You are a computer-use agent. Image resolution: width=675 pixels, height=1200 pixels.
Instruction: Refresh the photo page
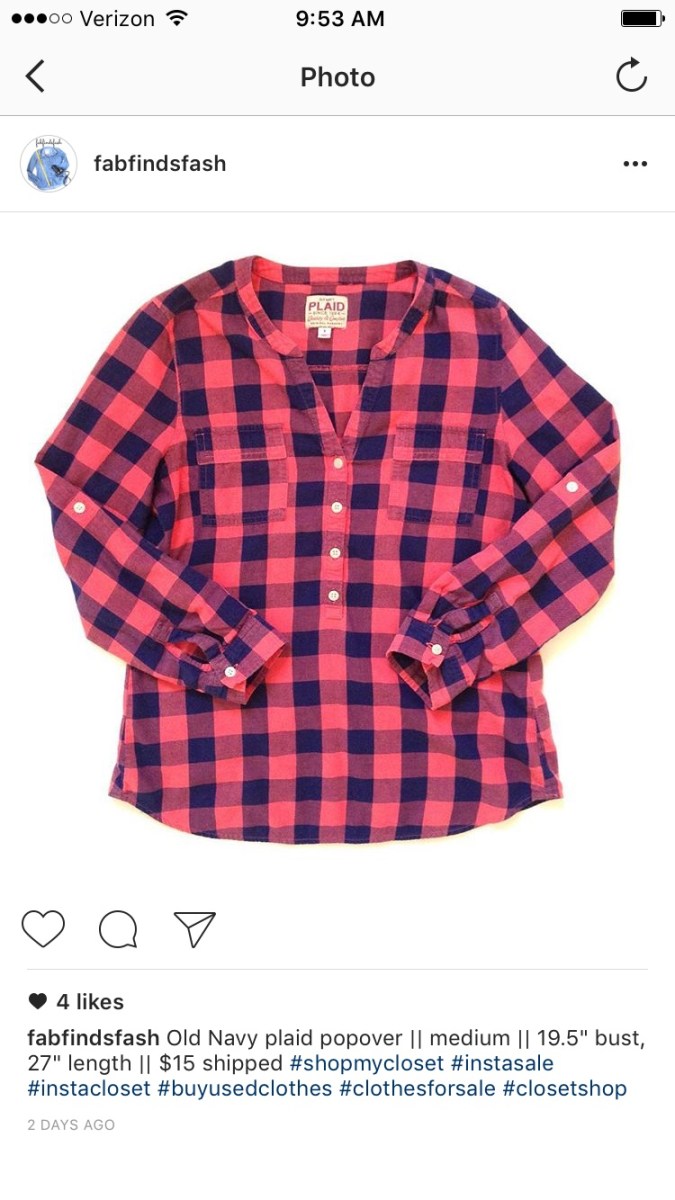tap(631, 76)
